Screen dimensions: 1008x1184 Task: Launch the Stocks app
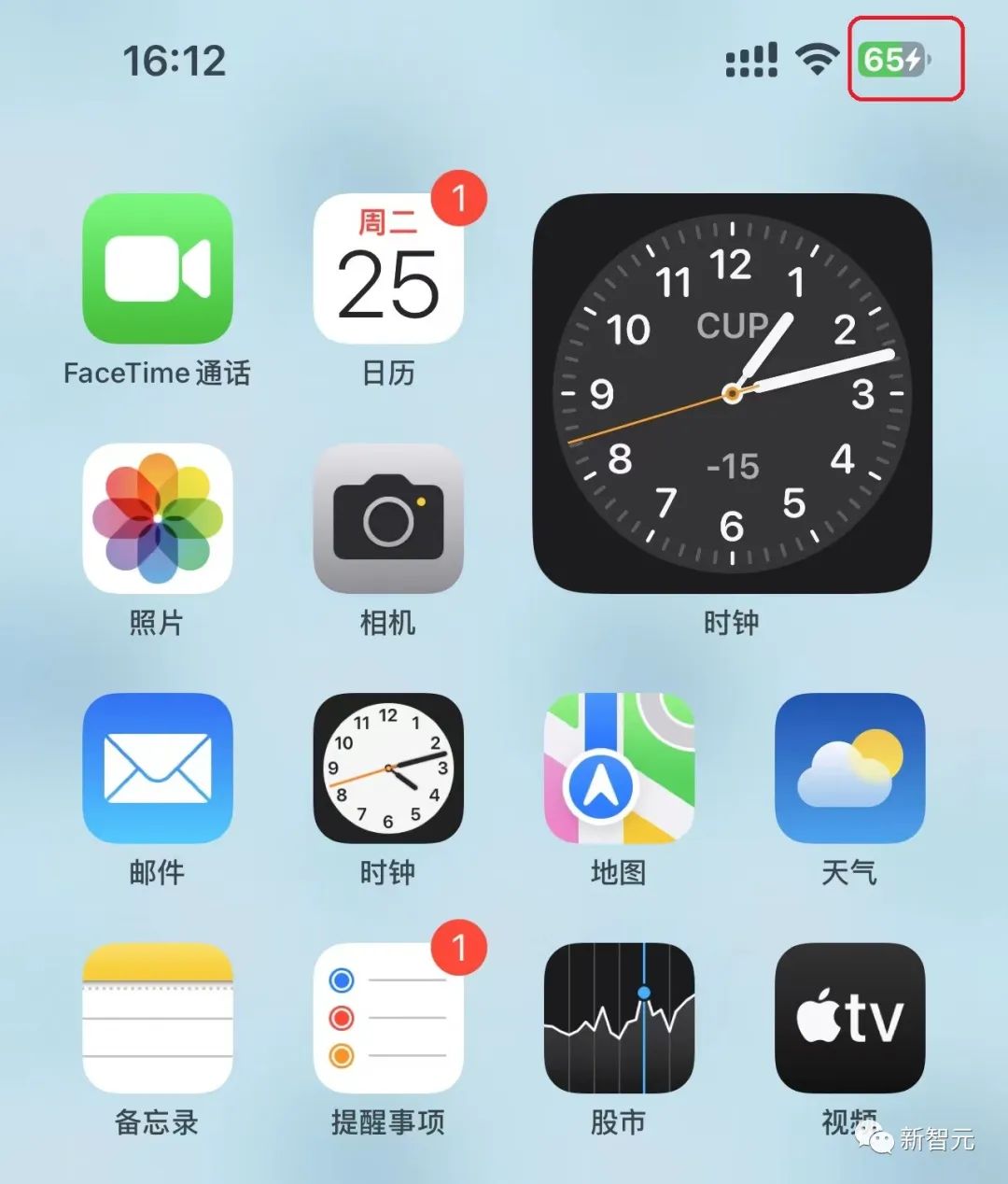click(x=619, y=1018)
